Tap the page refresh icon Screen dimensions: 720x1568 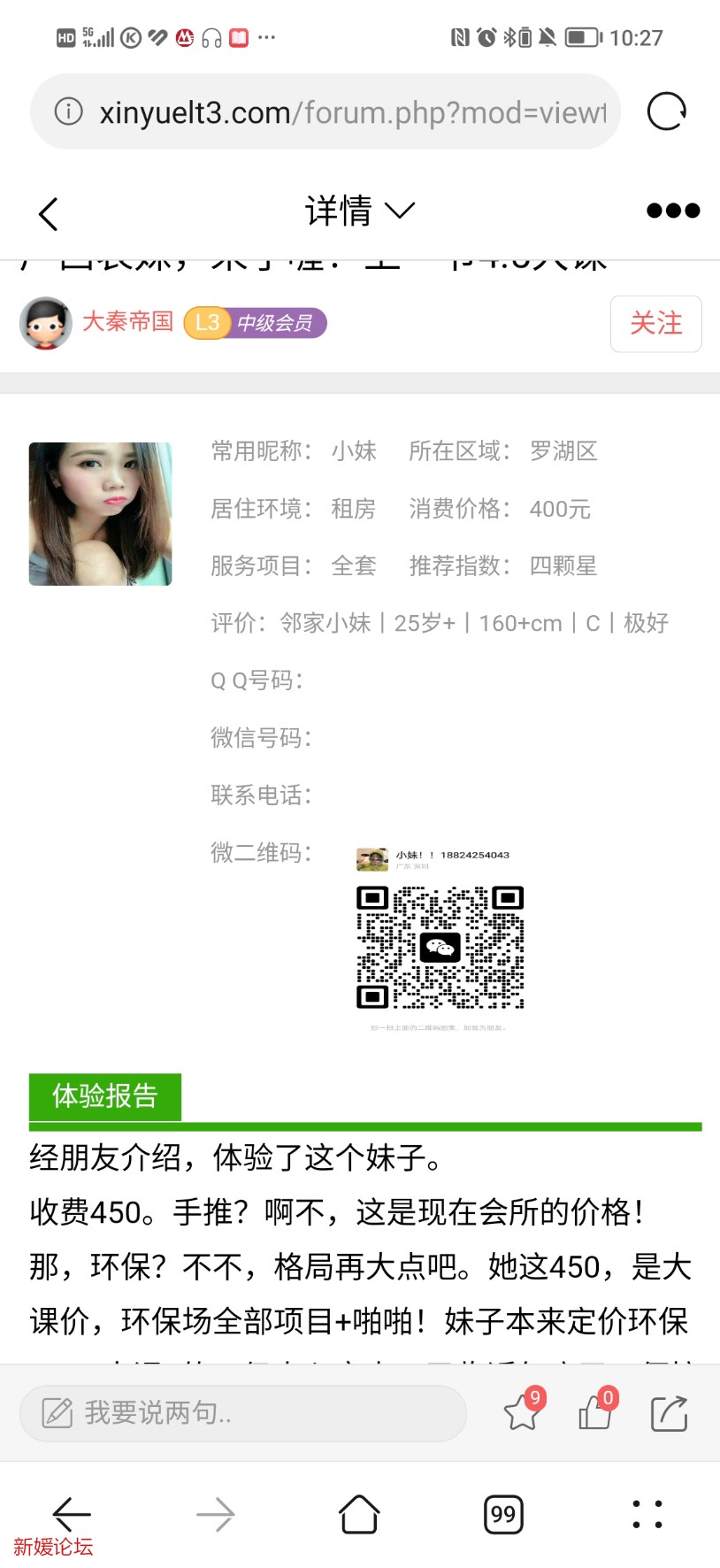click(x=666, y=111)
